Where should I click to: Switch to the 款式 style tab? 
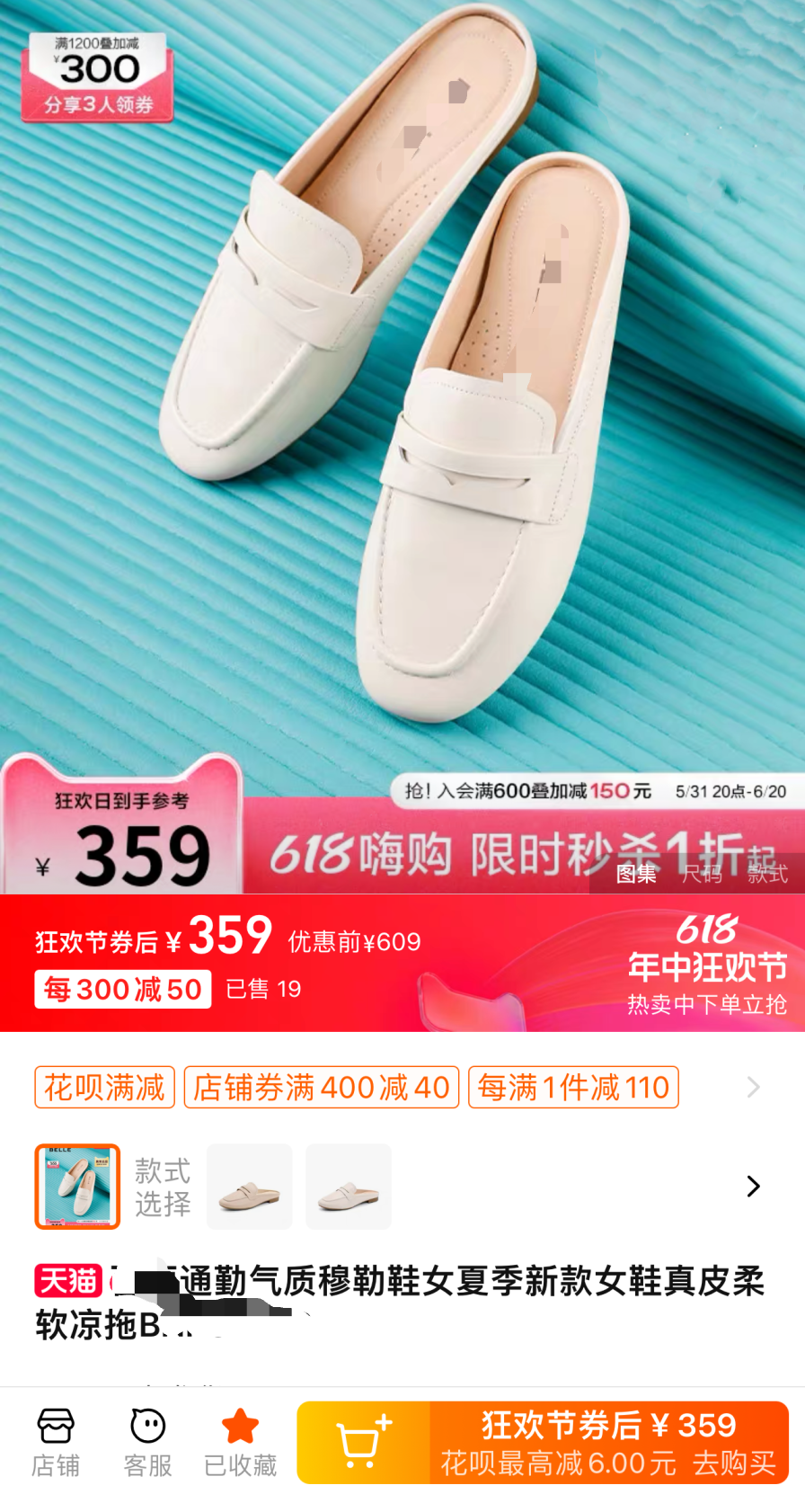tap(767, 874)
